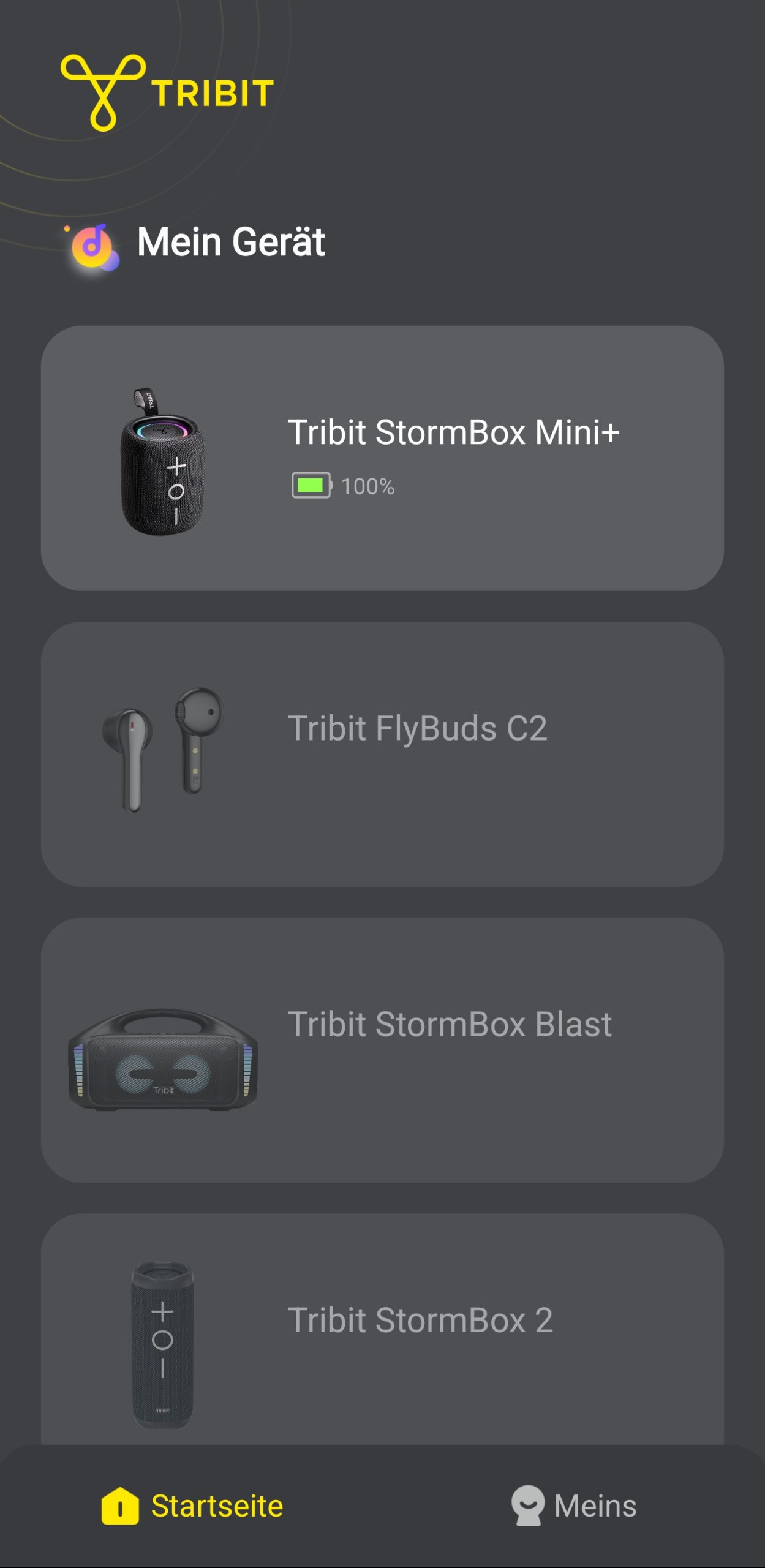Select the Tribit FlyBuds C2 card
Screen dimensions: 765x1568
click(382, 754)
